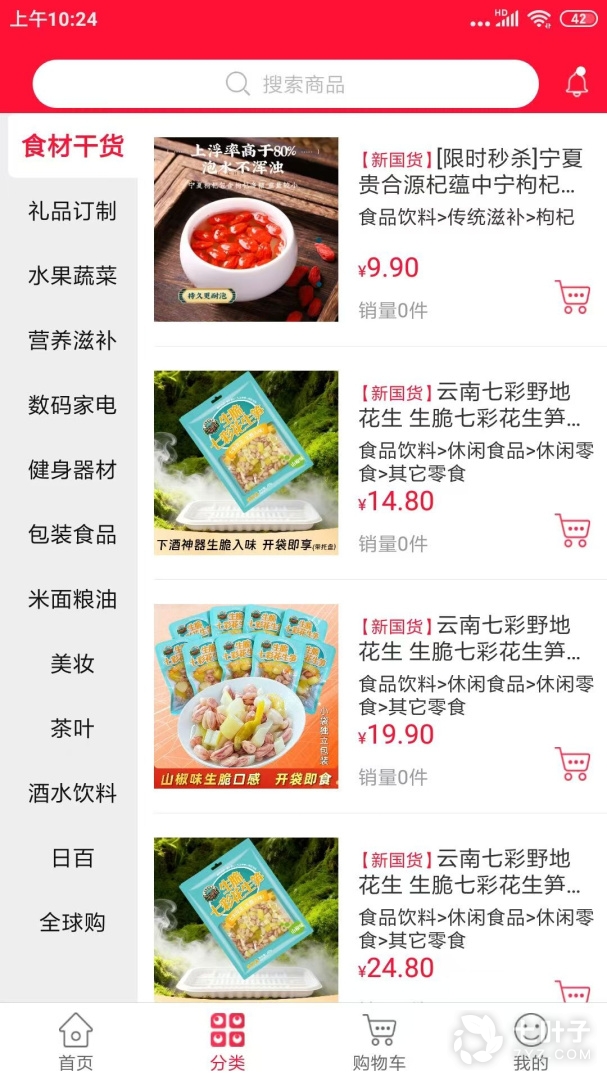Open the 搜索商品 search box

[x=285, y=84]
